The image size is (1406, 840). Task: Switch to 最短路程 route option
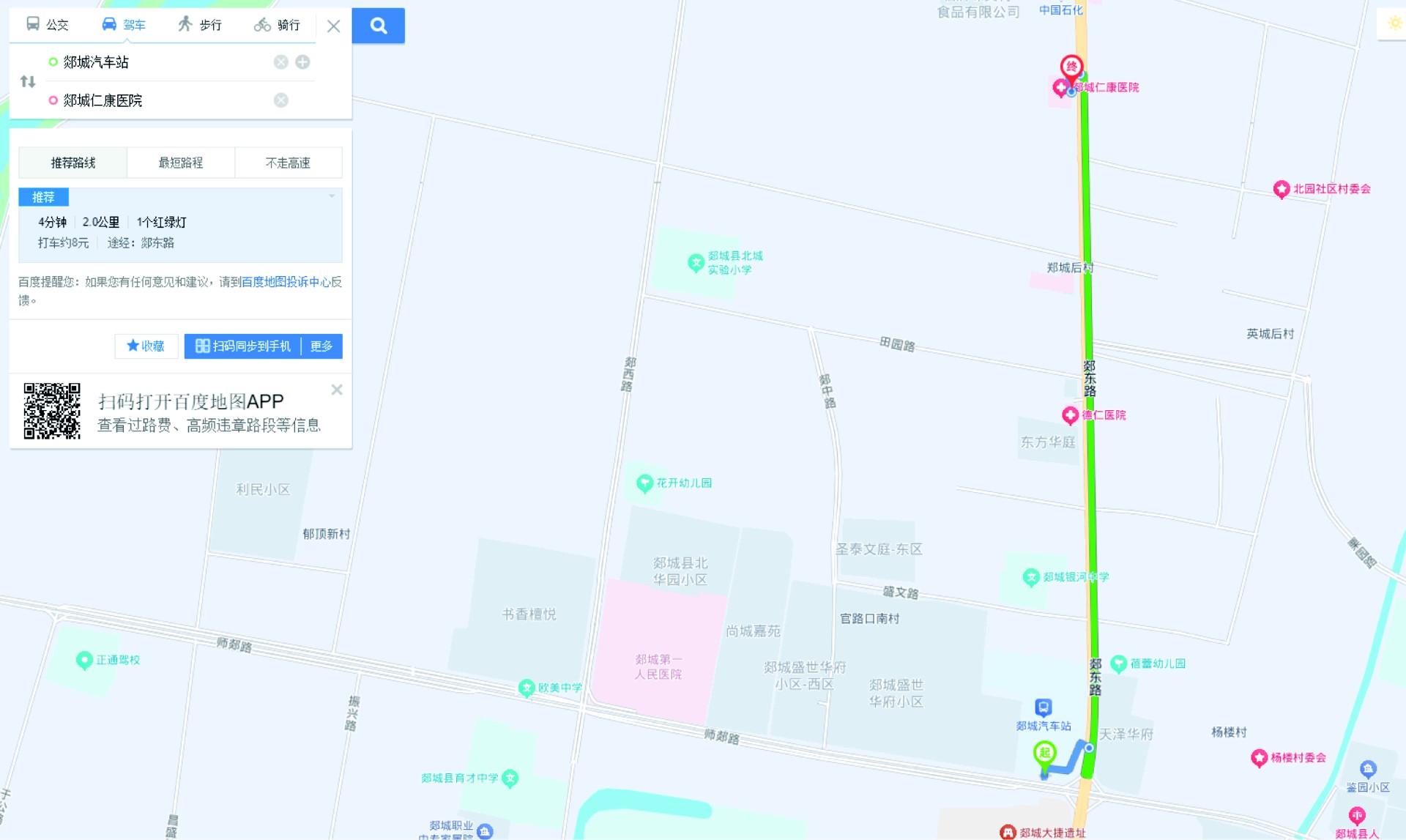[180, 163]
